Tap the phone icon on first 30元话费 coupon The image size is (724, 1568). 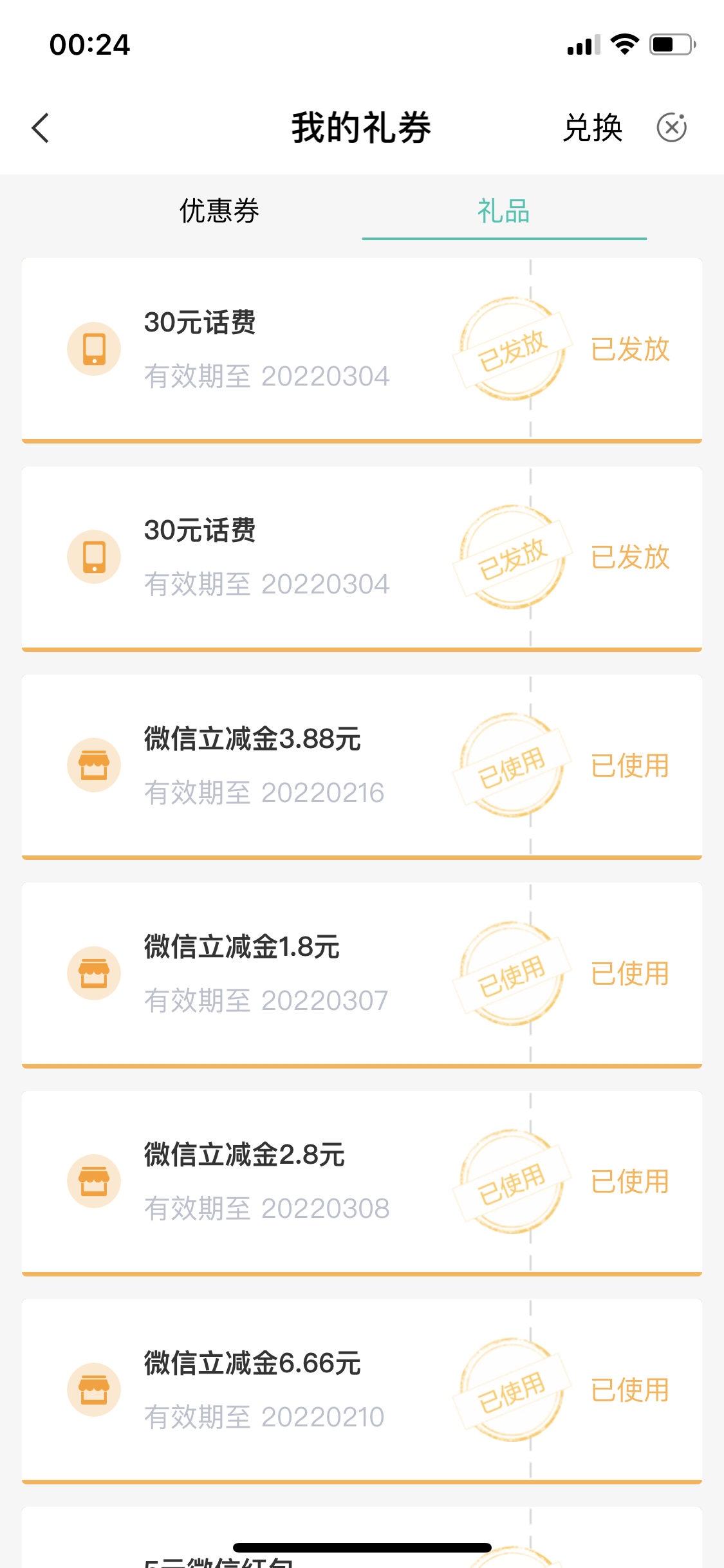[94, 348]
